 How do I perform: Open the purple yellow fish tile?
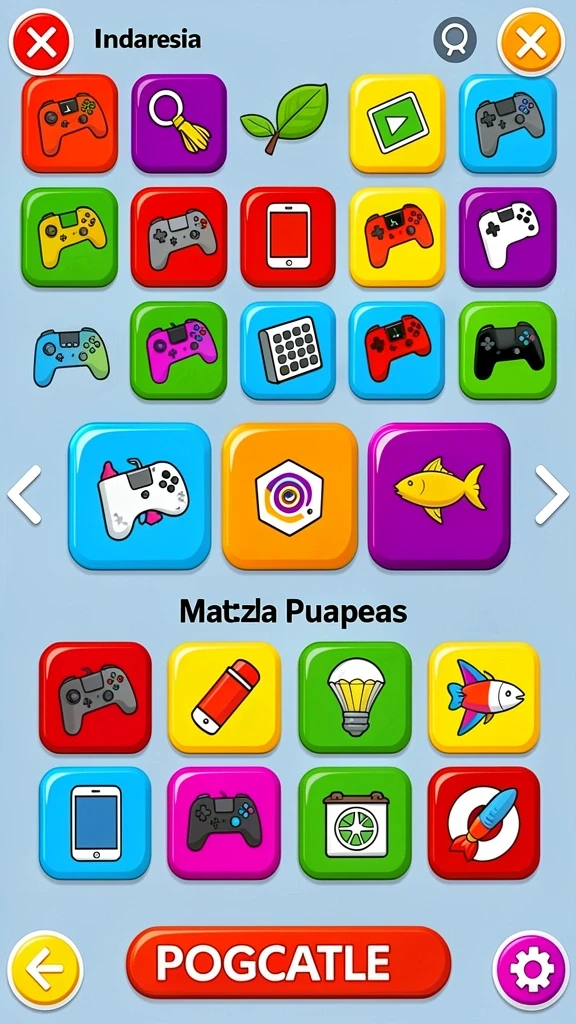pos(439,496)
